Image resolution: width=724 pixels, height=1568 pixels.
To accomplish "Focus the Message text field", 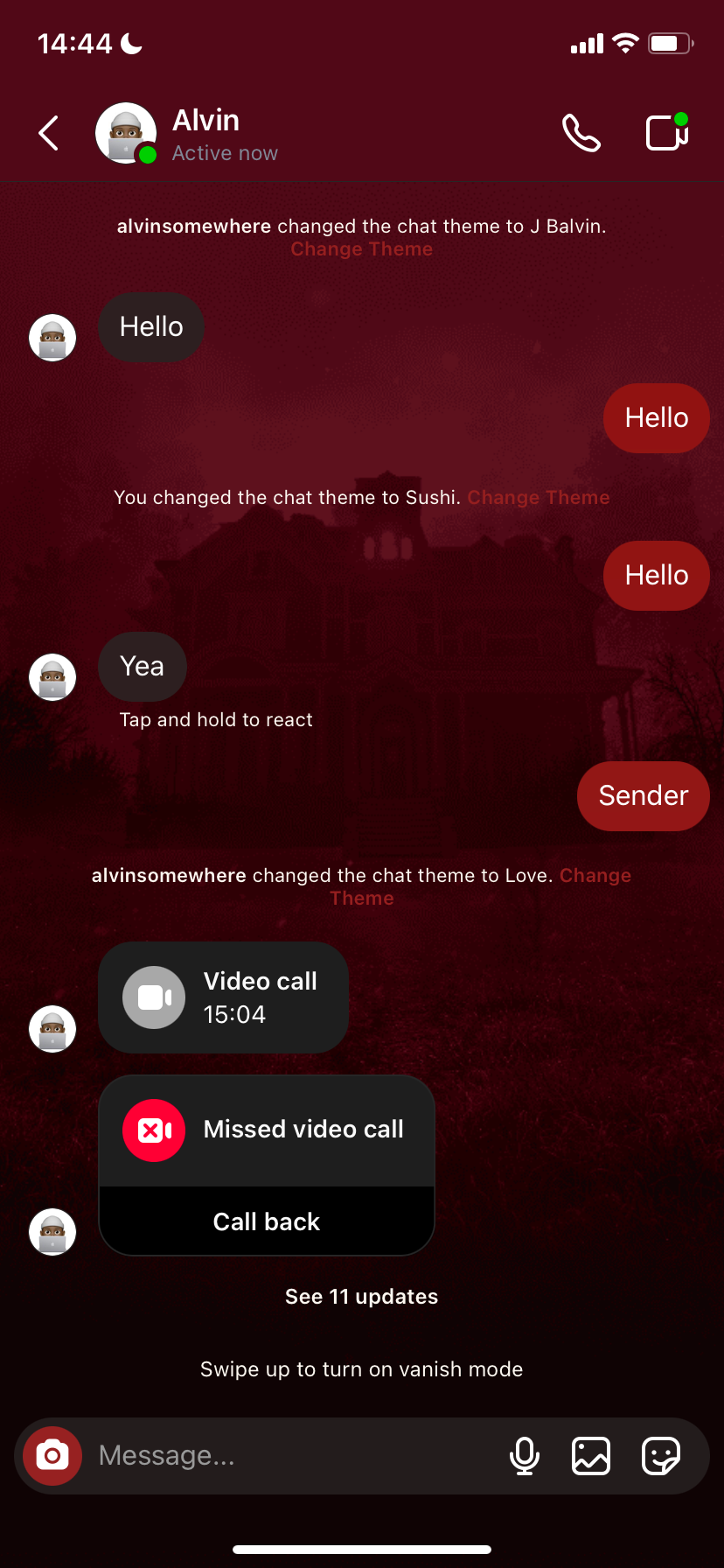I will pos(289,1456).
